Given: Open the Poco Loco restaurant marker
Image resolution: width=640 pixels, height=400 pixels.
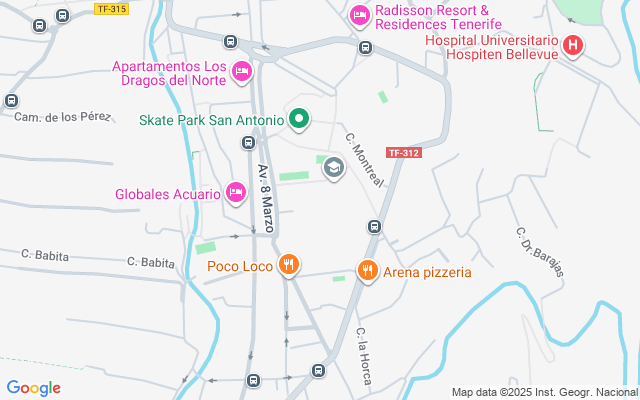Looking at the screenshot, I should (288, 265).
